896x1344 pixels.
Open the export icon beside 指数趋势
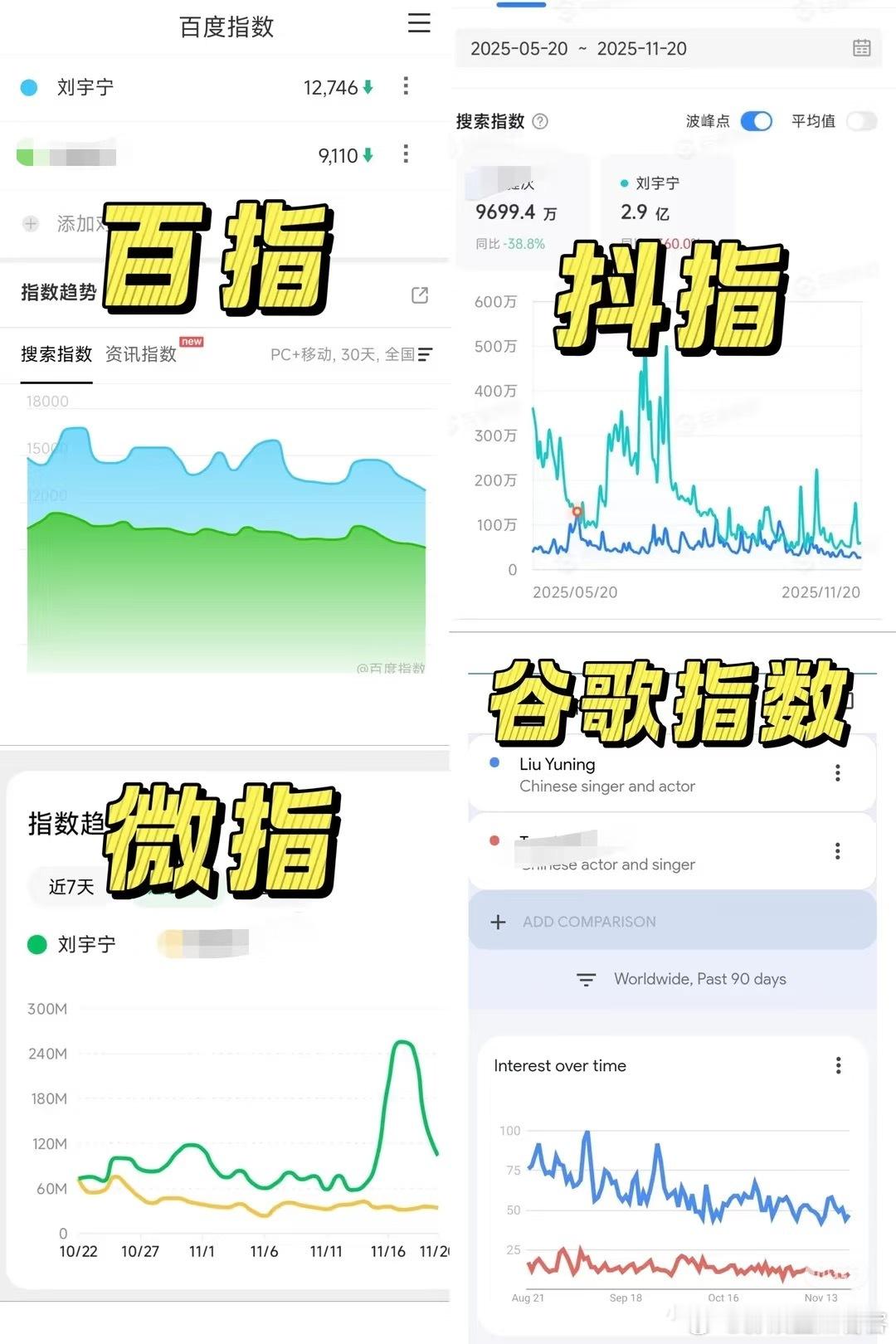coord(420,295)
